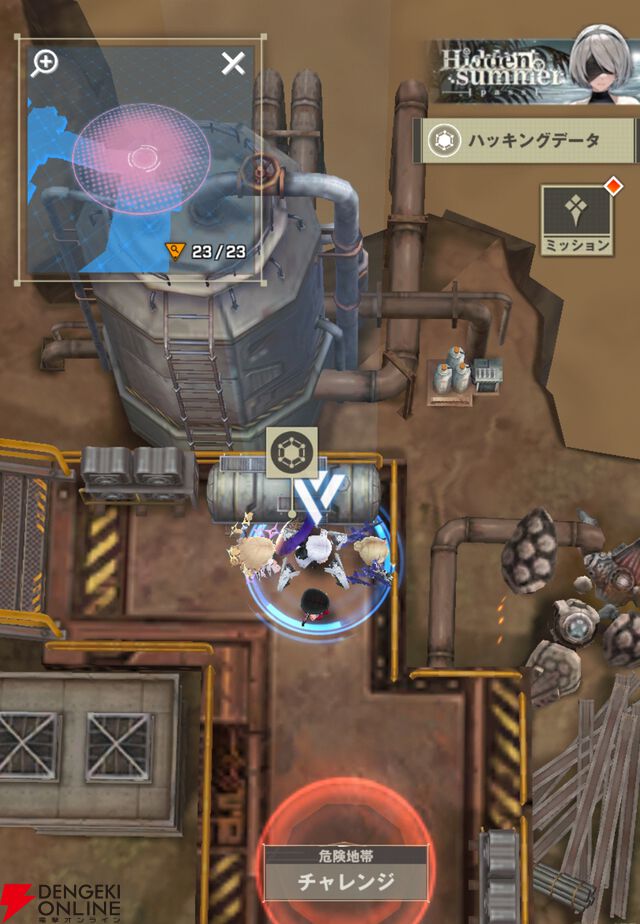Image resolution: width=640 pixels, height=924 pixels.
Task: Close the minimap overlay
Action: [233, 64]
